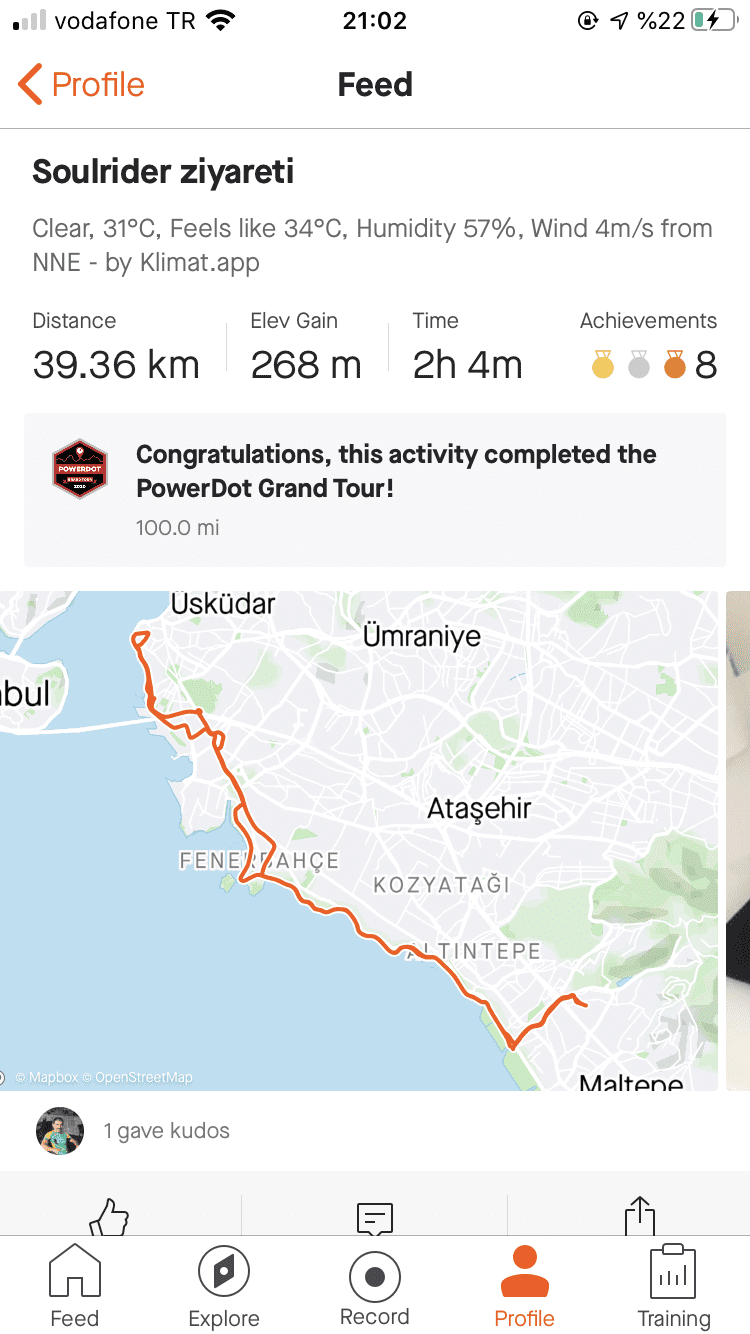The height and width of the screenshot is (1334, 750).
Task: Switch to the Explore tab
Action: [224, 1286]
